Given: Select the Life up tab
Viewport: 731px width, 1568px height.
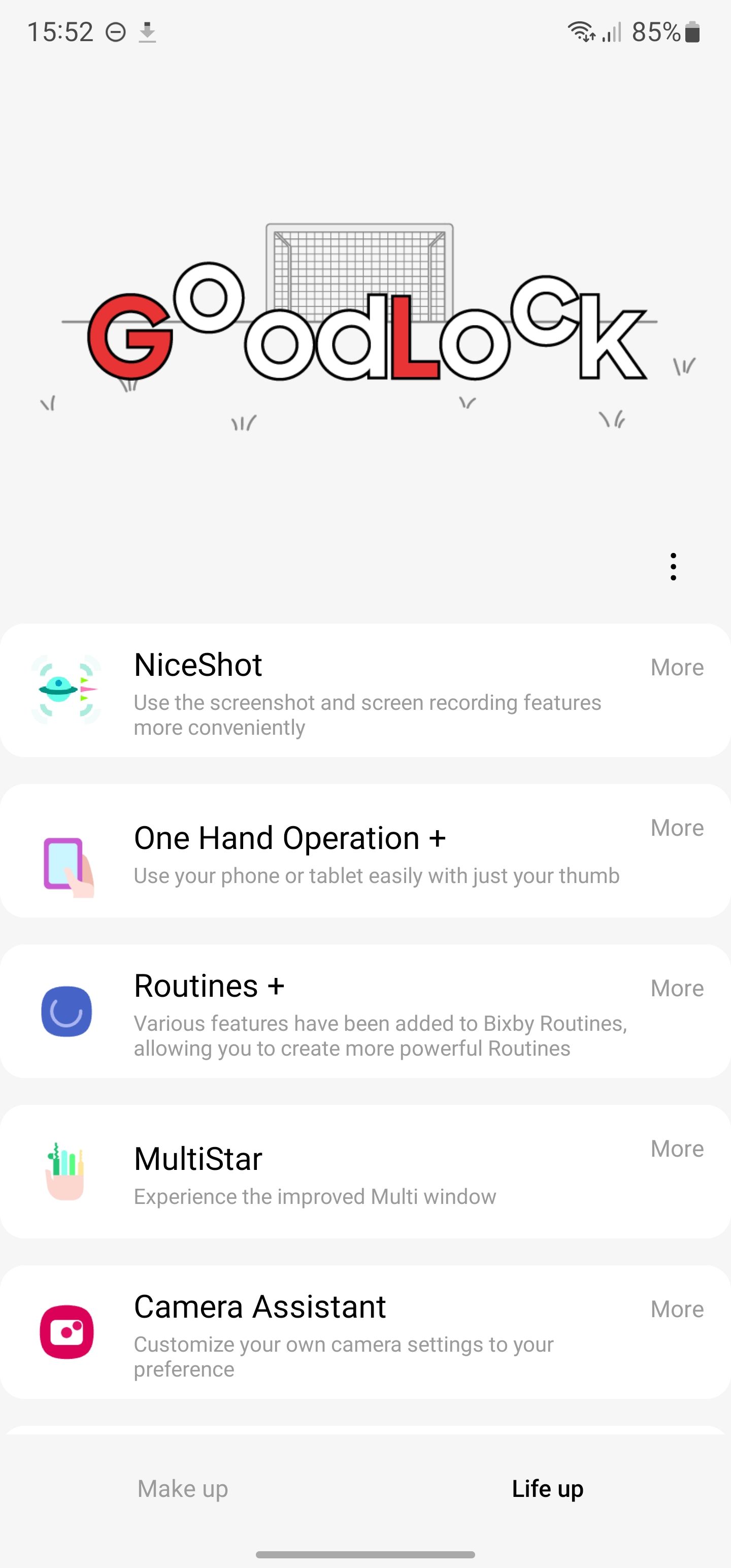Looking at the screenshot, I should (x=547, y=1489).
